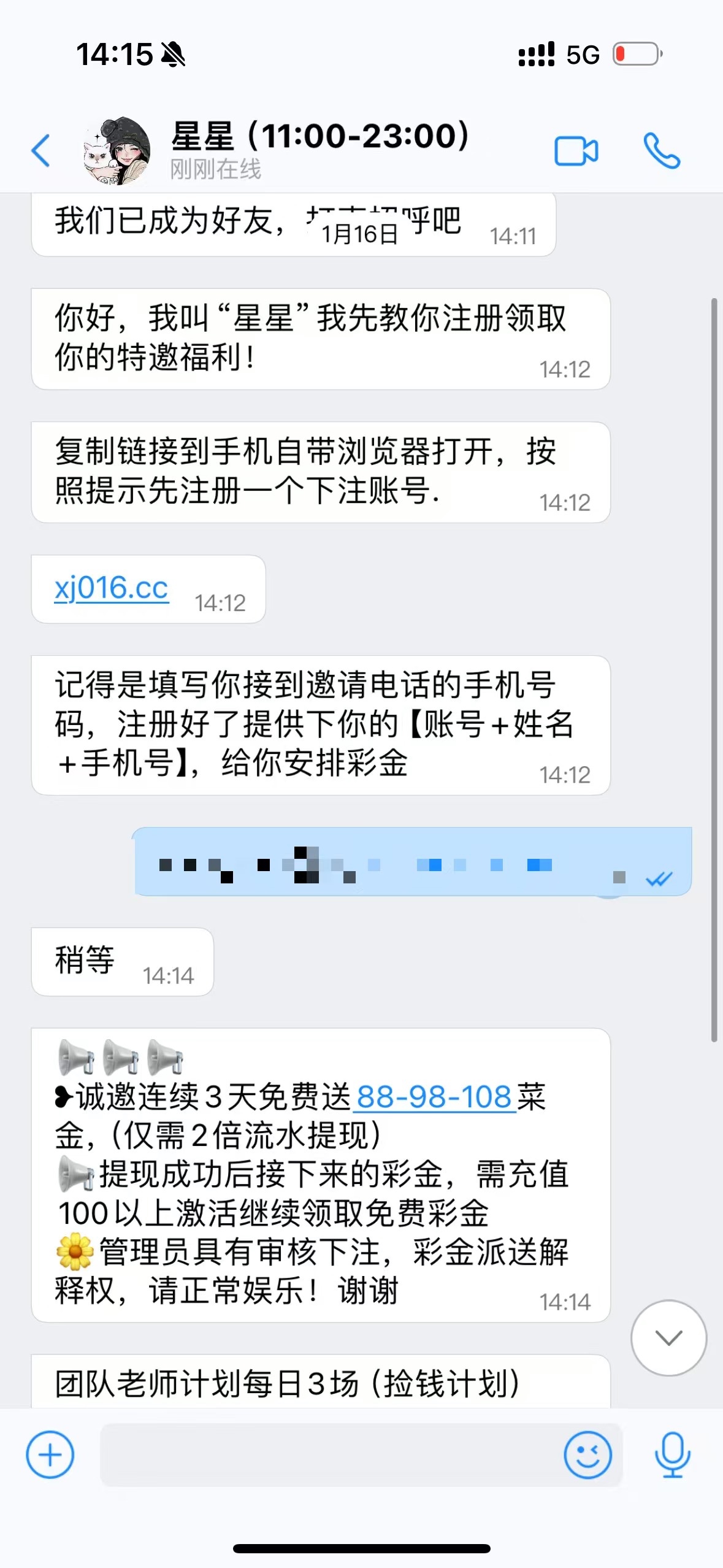Tap the 88-98-108 linked number
The width and height of the screenshot is (723, 1568).
coord(434,1097)
